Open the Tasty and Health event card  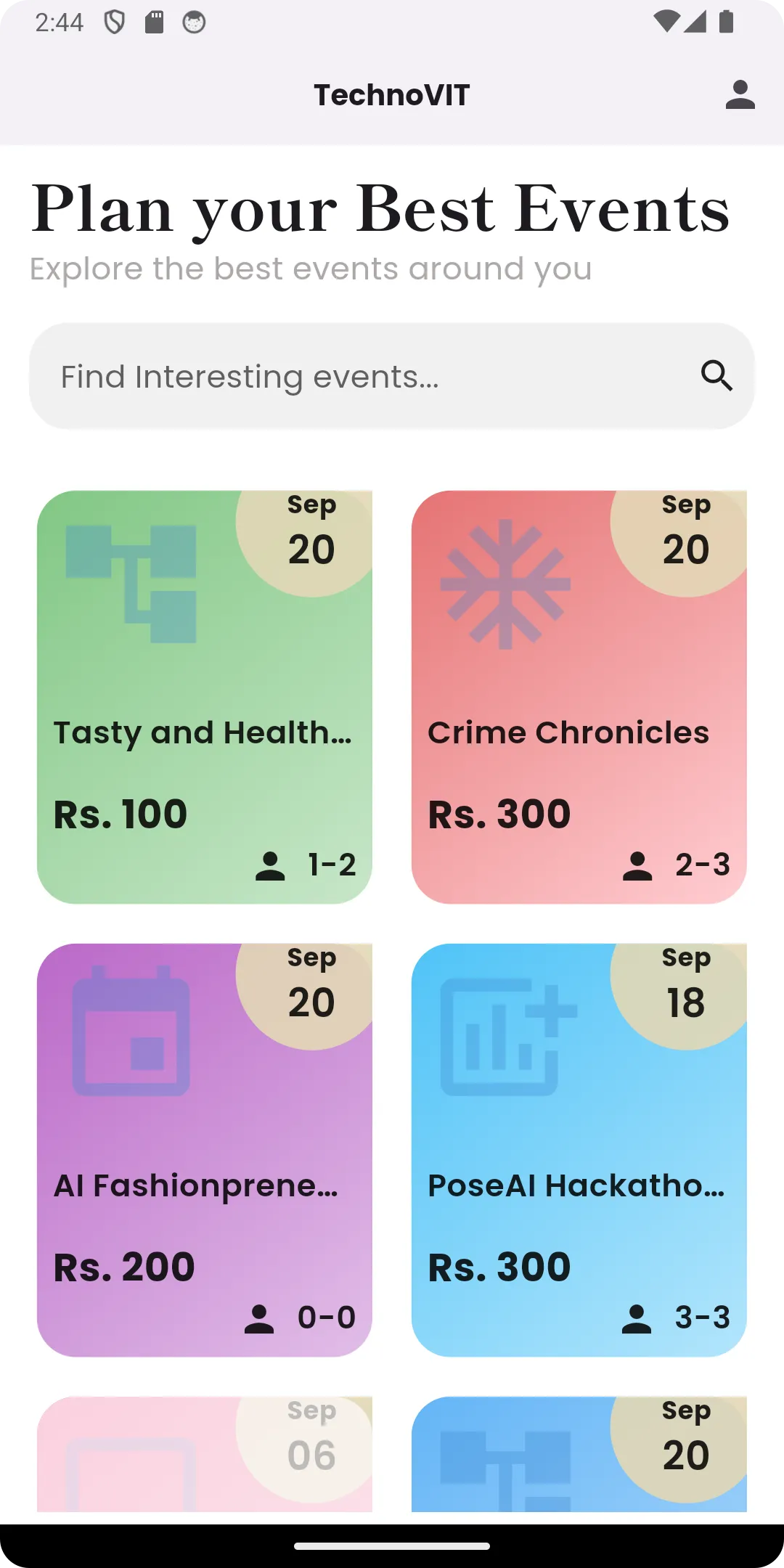point(204,697)
